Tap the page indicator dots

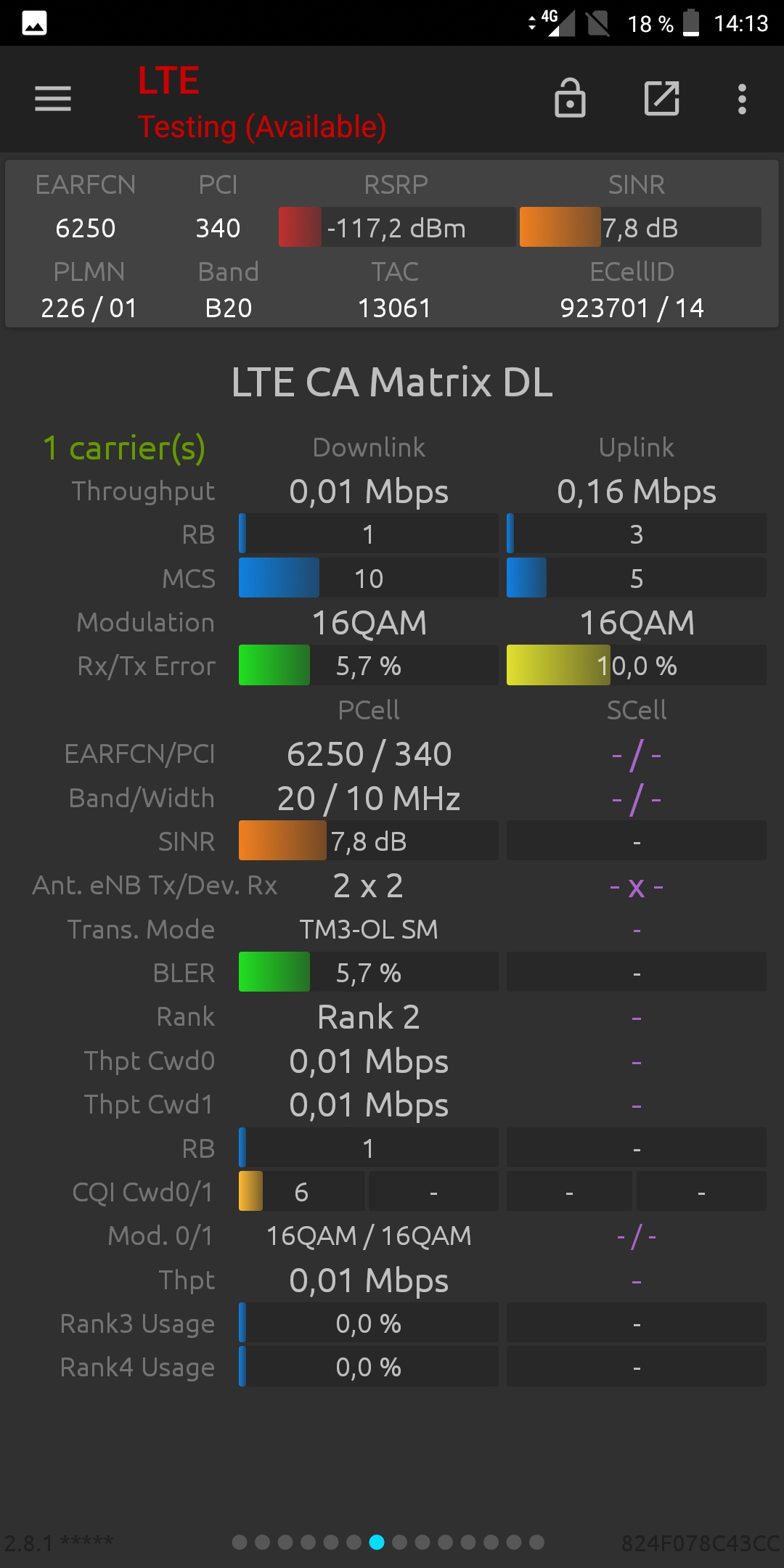coord(388,1542)
